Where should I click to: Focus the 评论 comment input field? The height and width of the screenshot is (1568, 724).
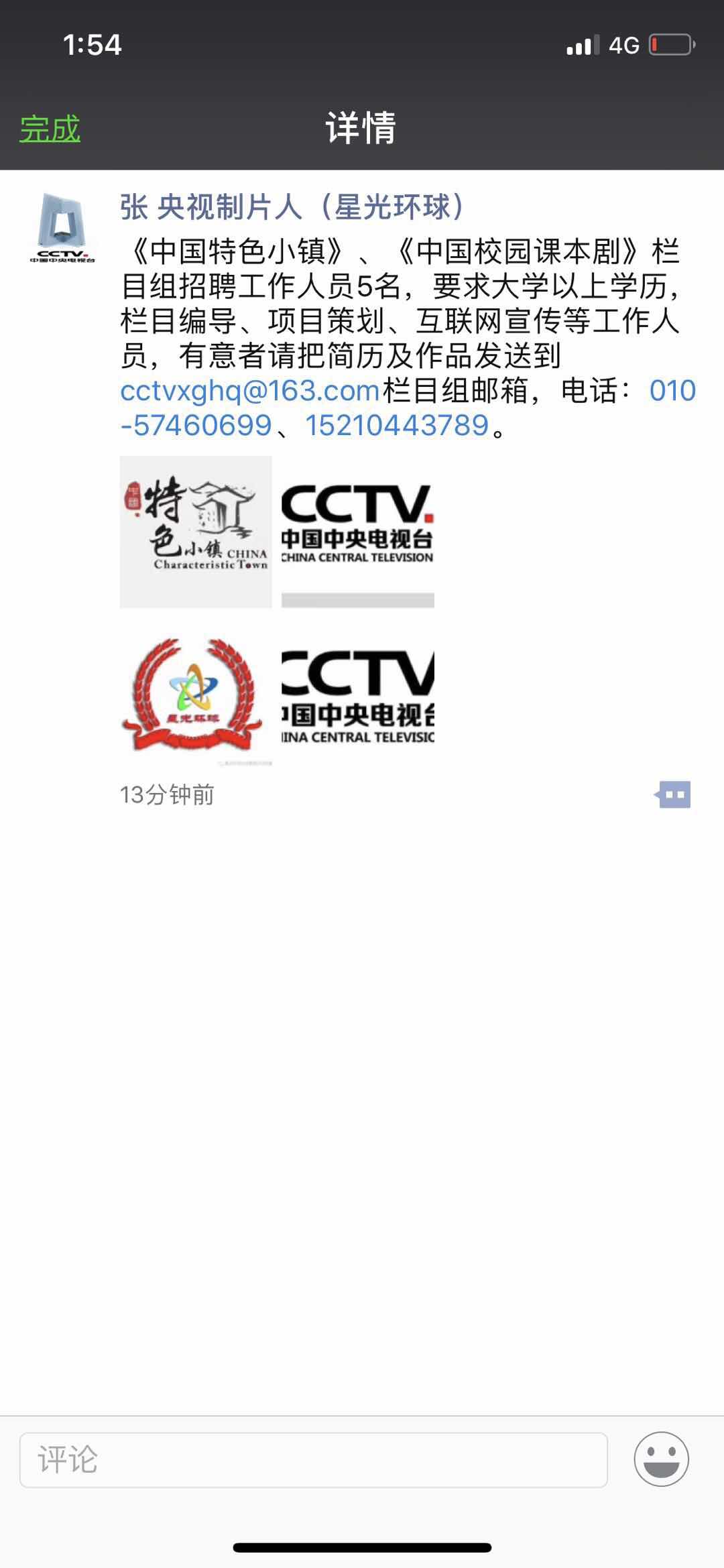tap(313, 1459)
